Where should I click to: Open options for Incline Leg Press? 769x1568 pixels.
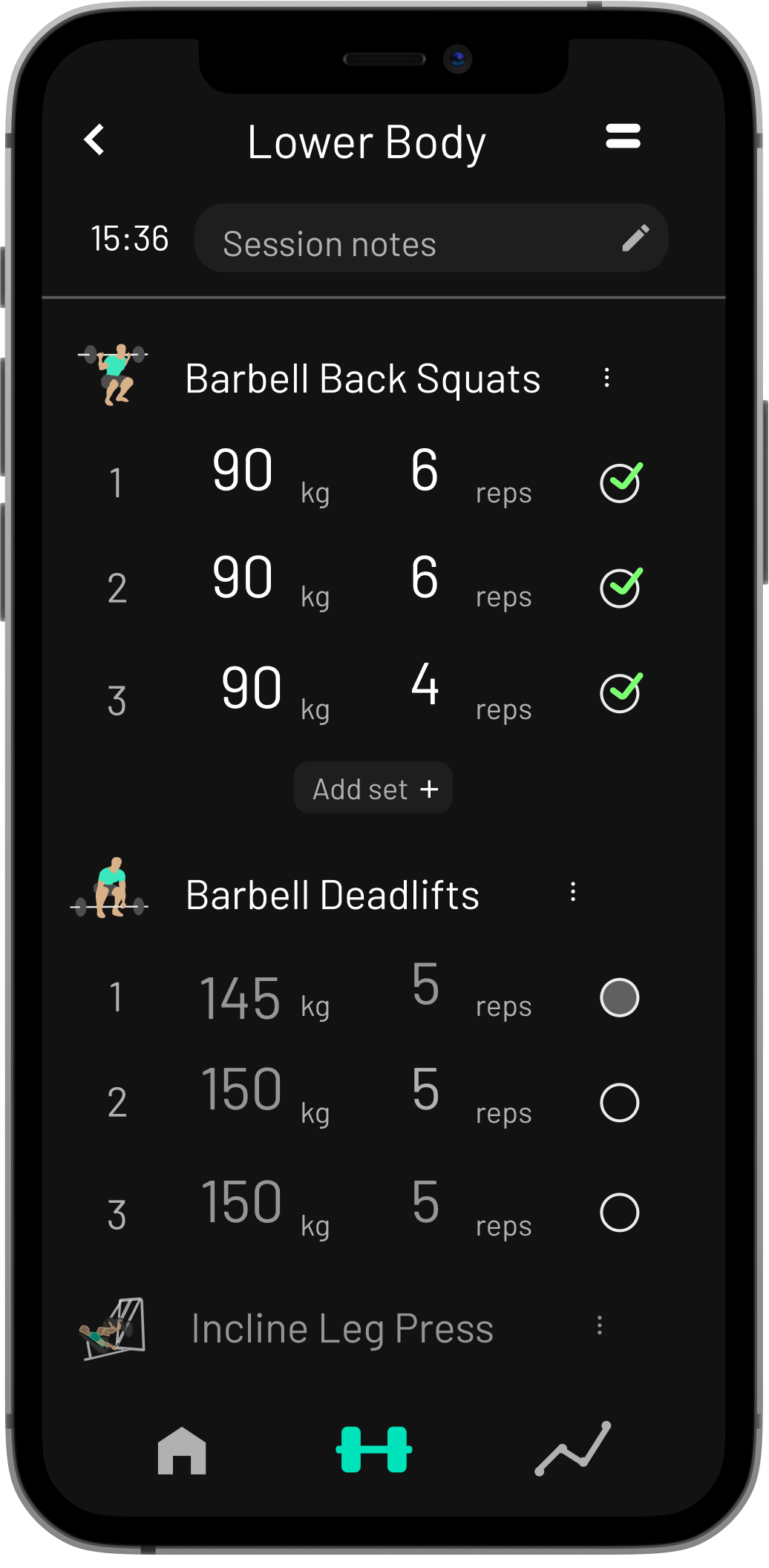pos(600,1325)
